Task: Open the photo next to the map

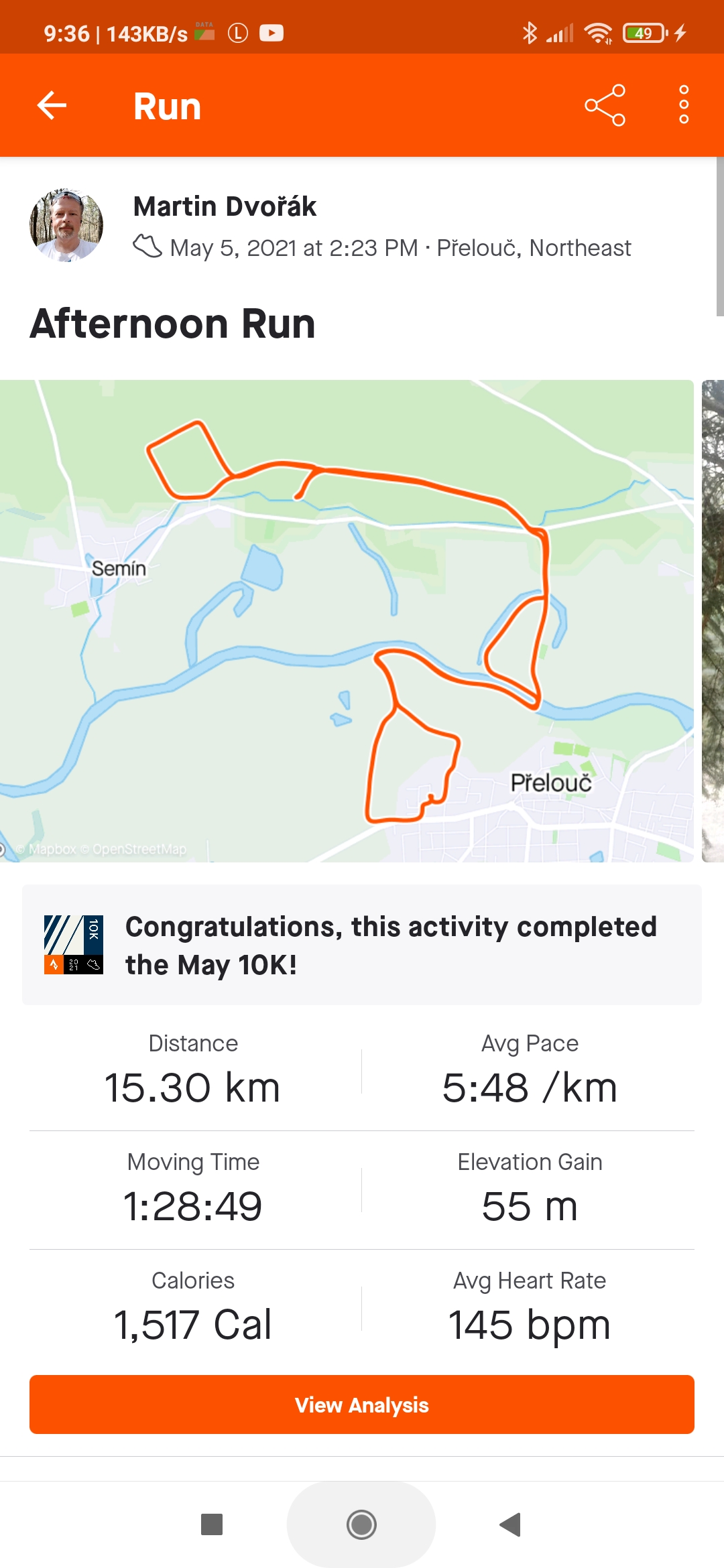Action: coord(713,620)
